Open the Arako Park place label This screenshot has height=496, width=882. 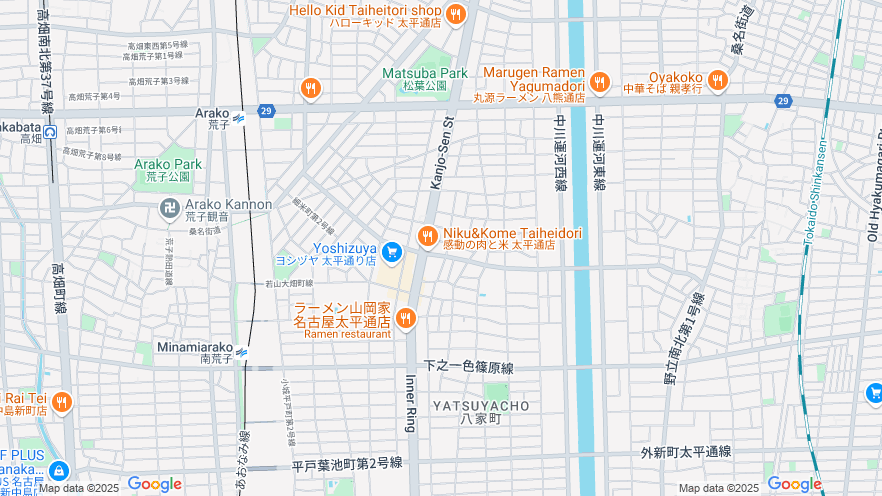coord(168,164)
